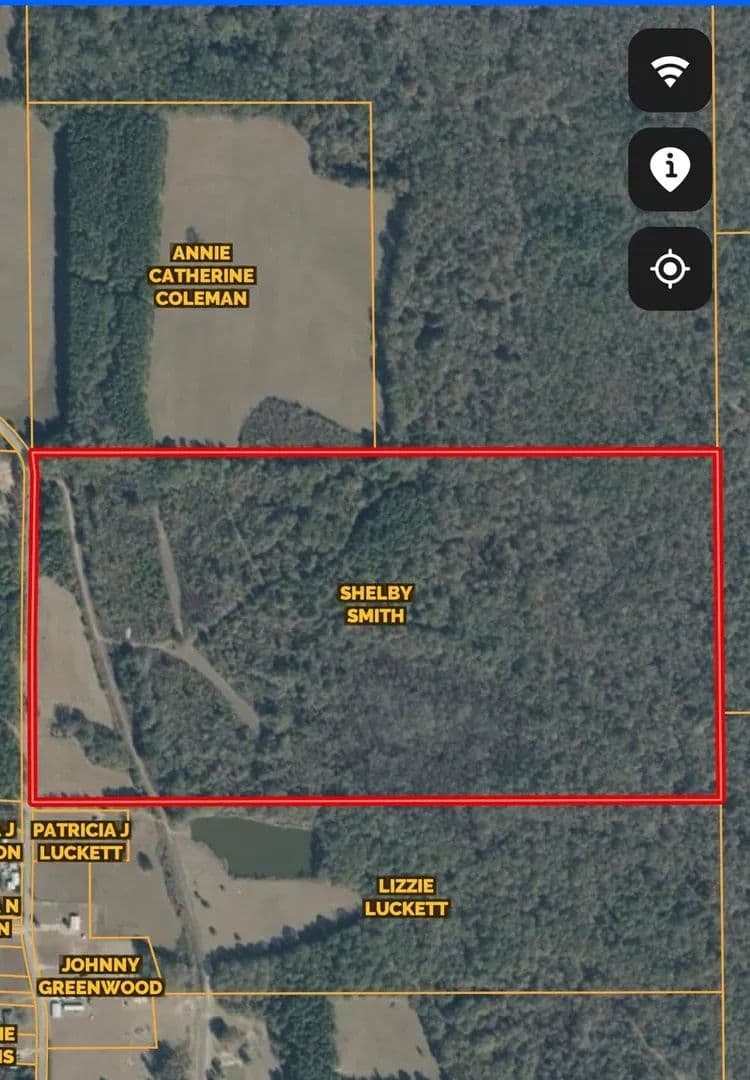Select the Lizzie Luckett parcel

point(406,897)
